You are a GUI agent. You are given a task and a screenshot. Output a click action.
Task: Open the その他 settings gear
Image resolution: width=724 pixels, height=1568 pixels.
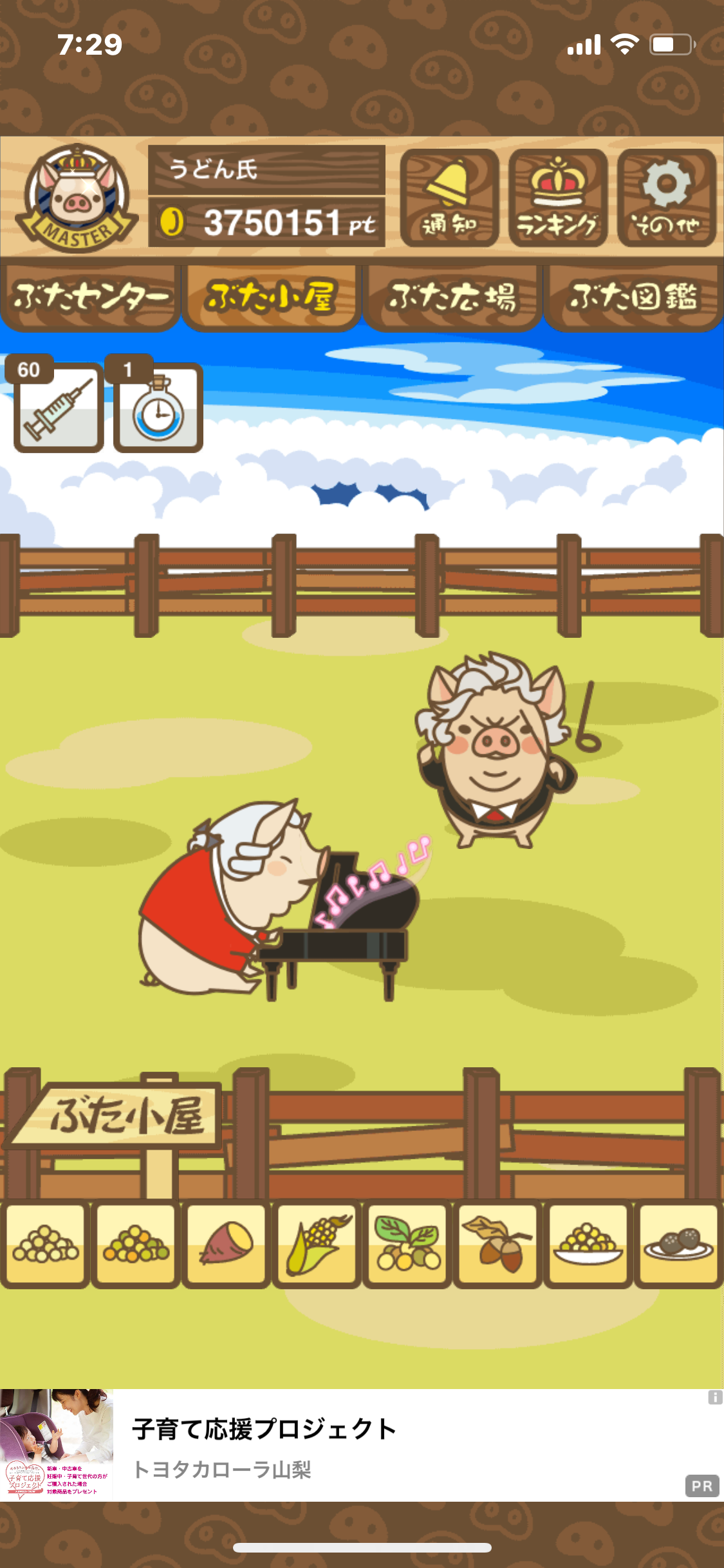pyautogui.click(x=667, y=198)
